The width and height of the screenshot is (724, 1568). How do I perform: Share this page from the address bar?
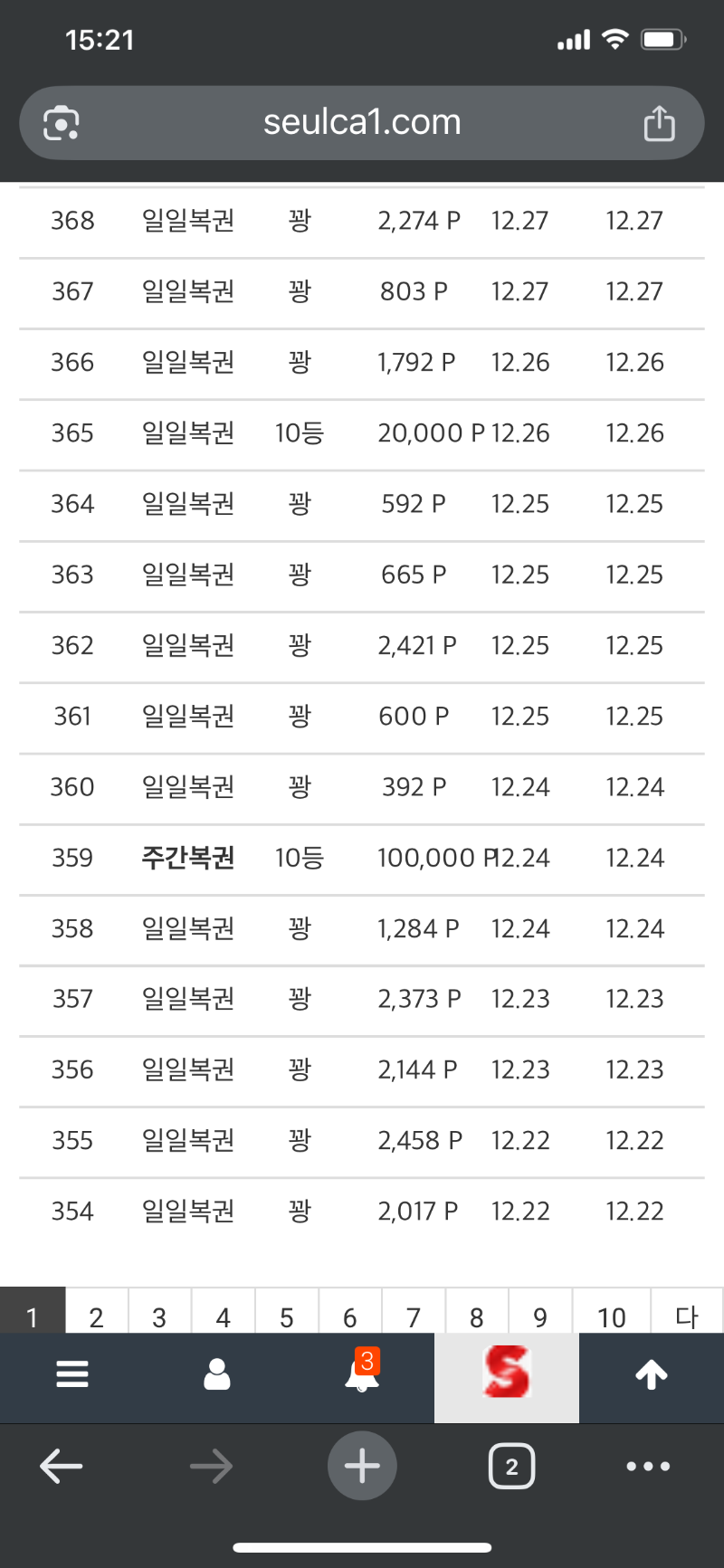coord(659,124)
